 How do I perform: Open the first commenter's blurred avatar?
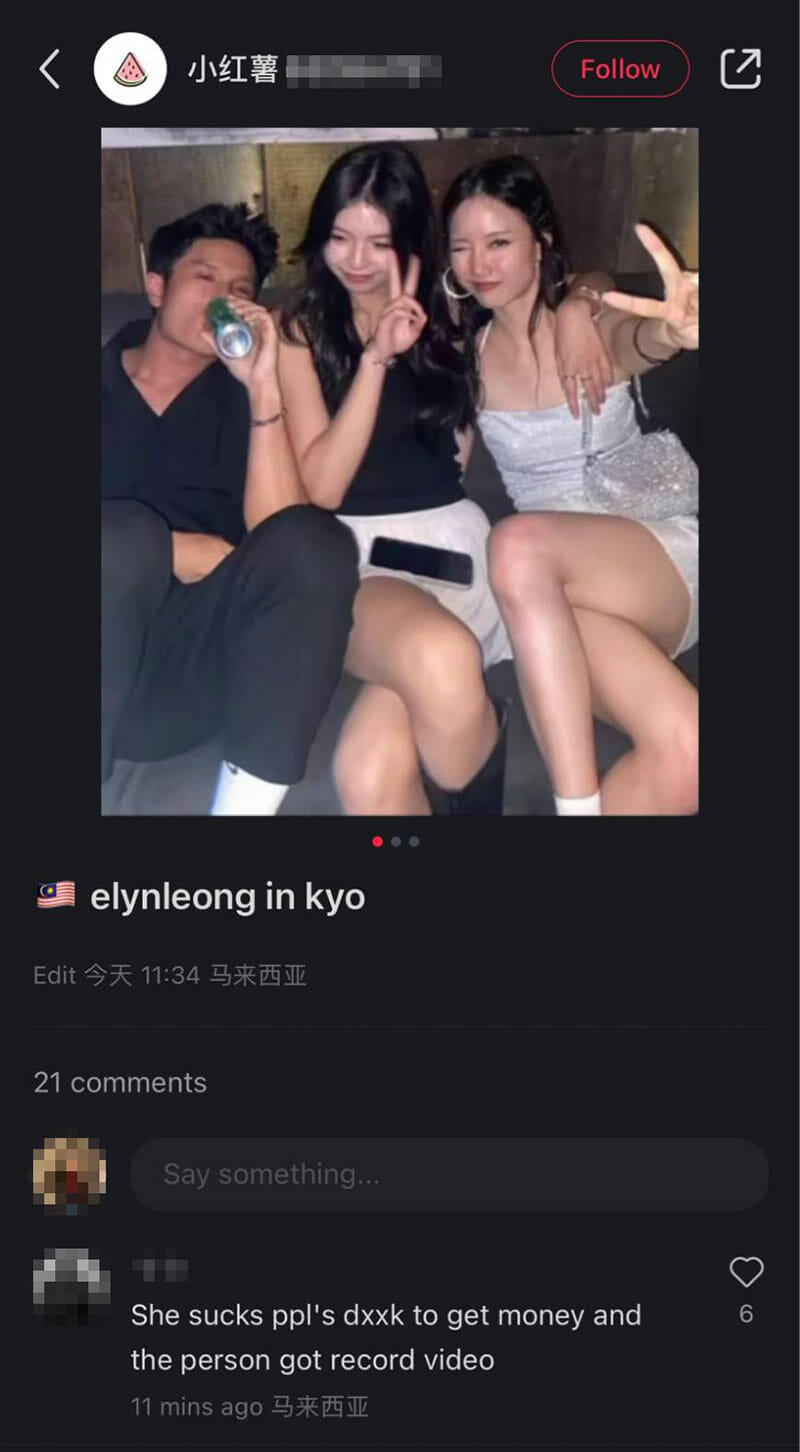point(71,1287)
